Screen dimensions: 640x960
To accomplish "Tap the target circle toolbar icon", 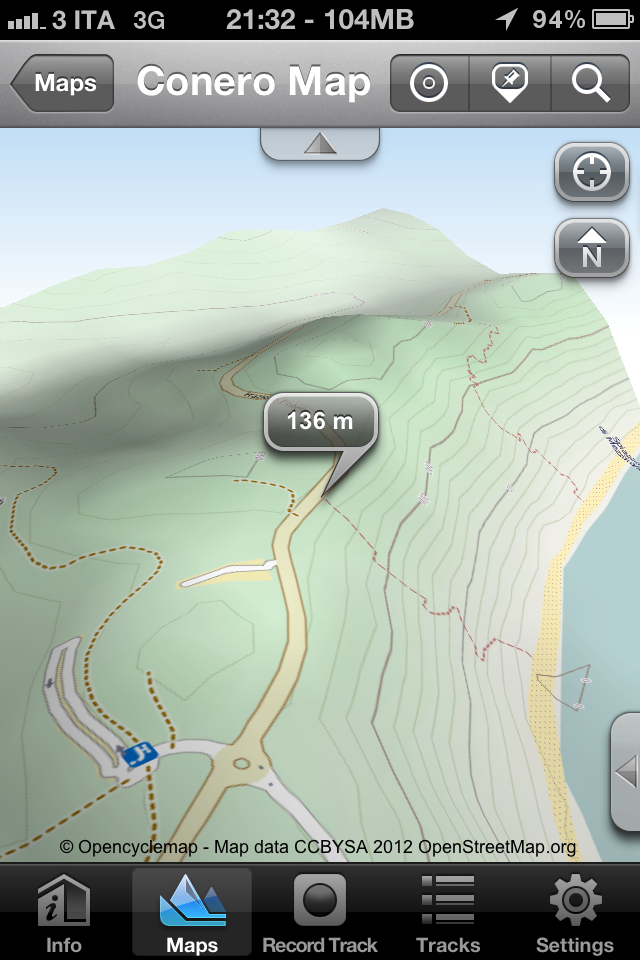I will coord(429,83).
